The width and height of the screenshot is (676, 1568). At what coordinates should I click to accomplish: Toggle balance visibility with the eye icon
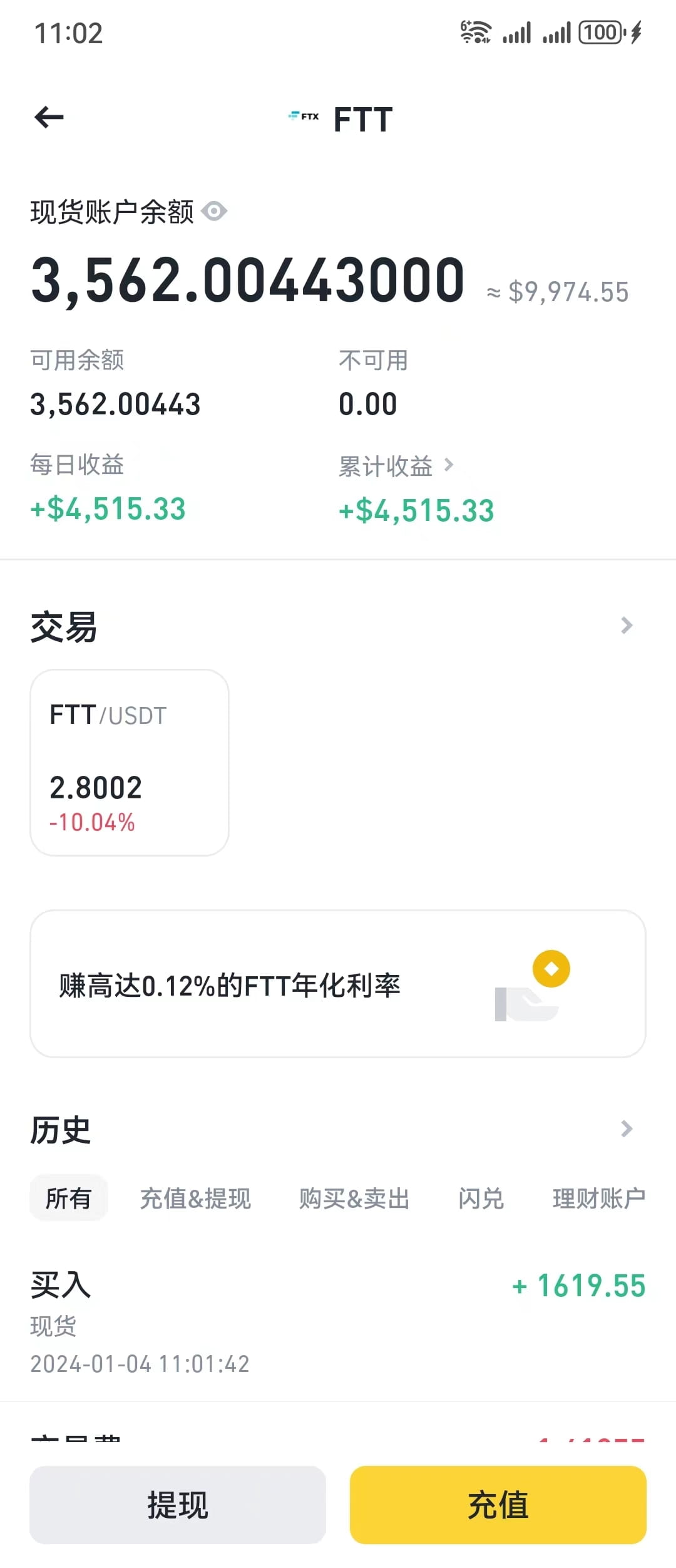(213, 212)
